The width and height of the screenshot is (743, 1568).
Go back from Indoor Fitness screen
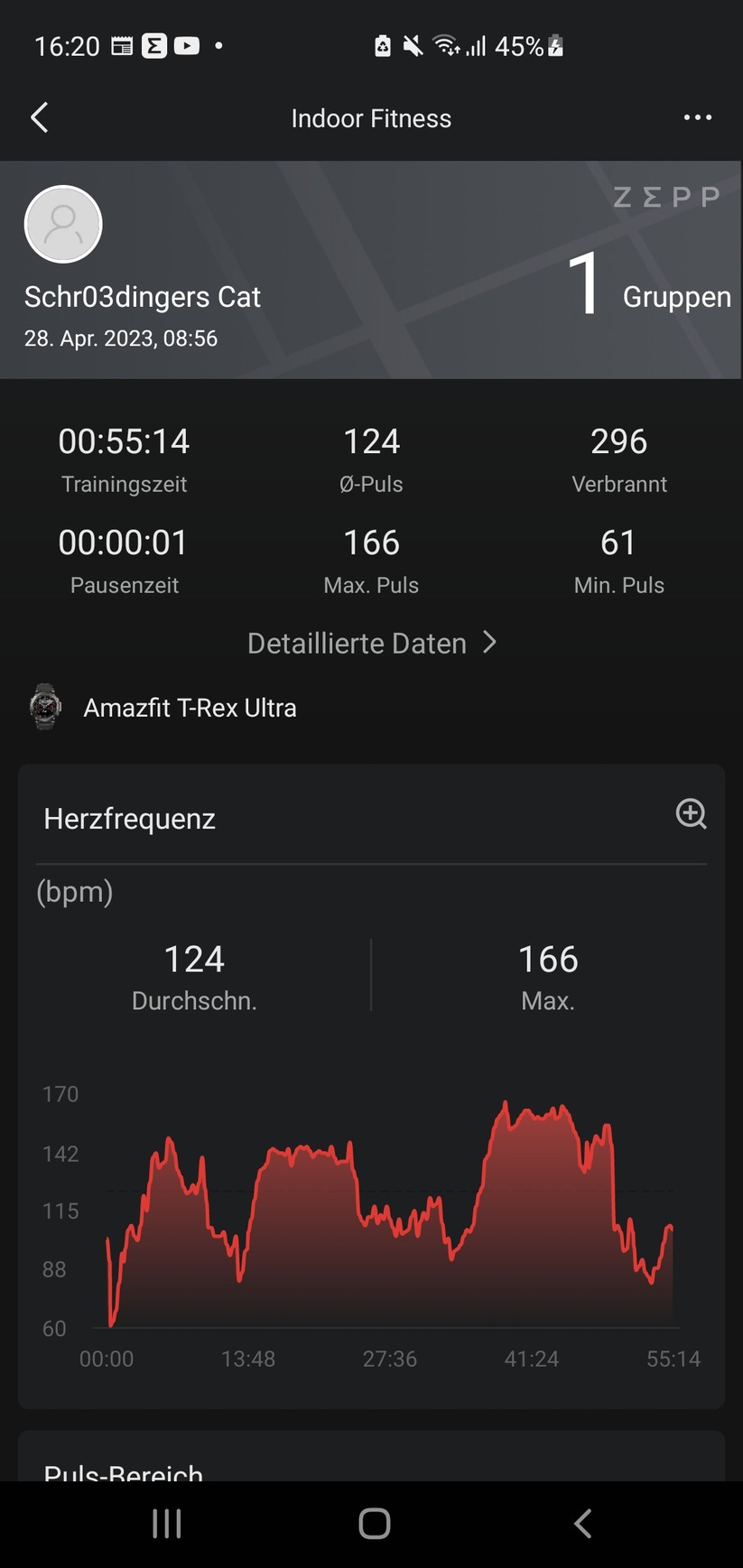(x=40, y=118)
